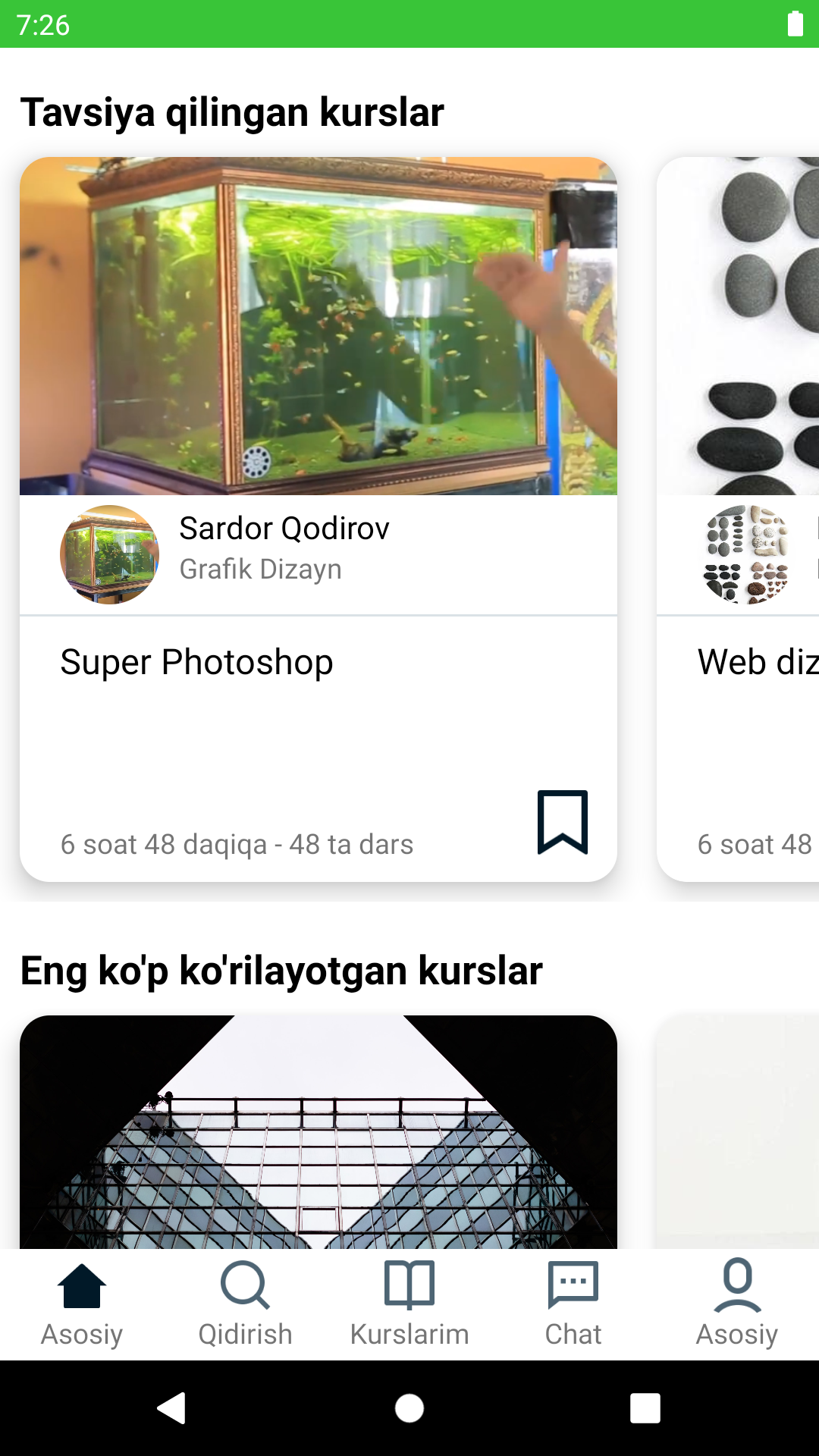This screenshot has width=819, height=1456.
Task: Go back using system back button
Action: coord(172,1408)
